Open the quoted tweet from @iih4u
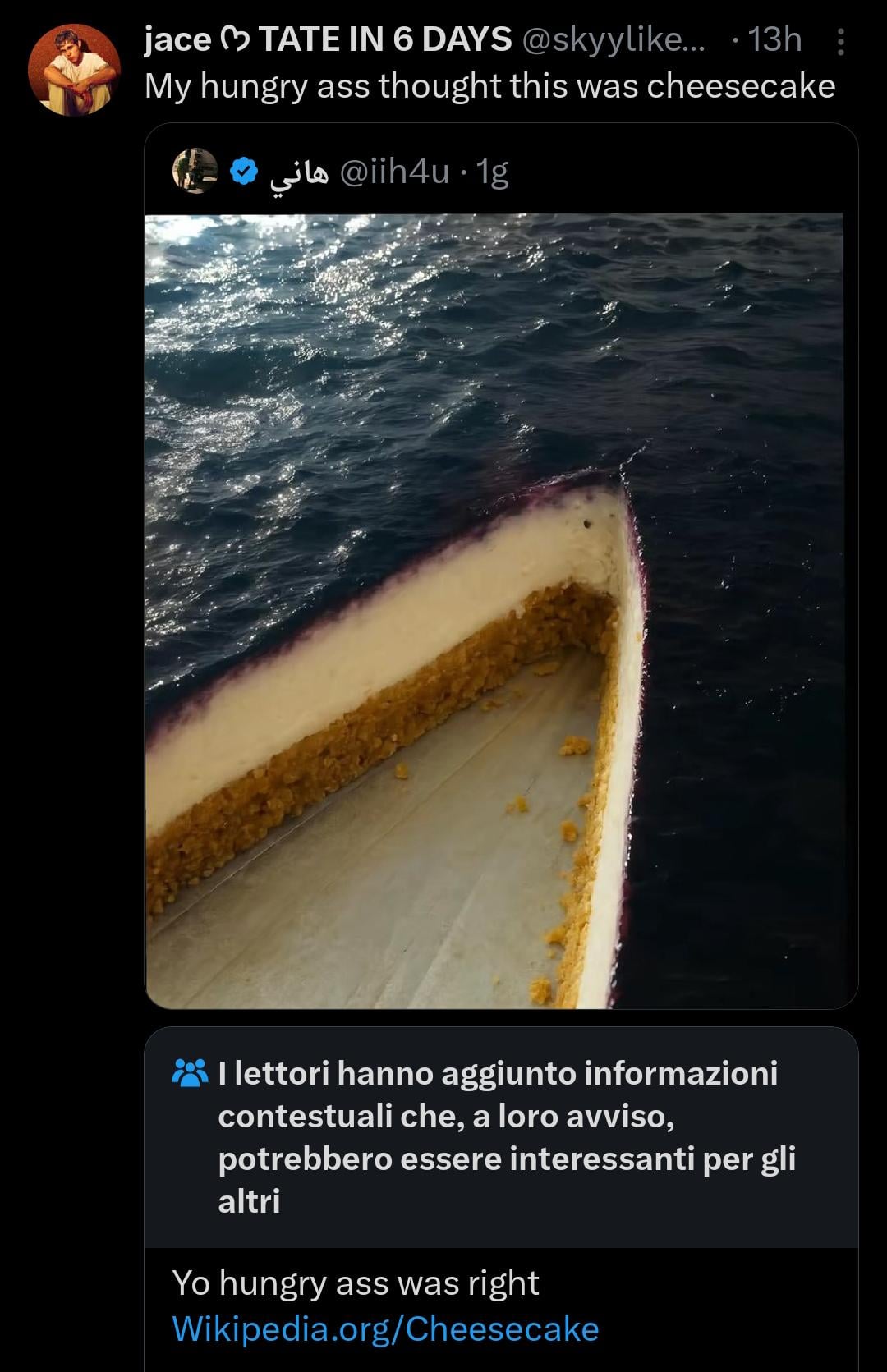Image resolution: width=887 pixels, height=1372 pixels. tap(394, 172)
